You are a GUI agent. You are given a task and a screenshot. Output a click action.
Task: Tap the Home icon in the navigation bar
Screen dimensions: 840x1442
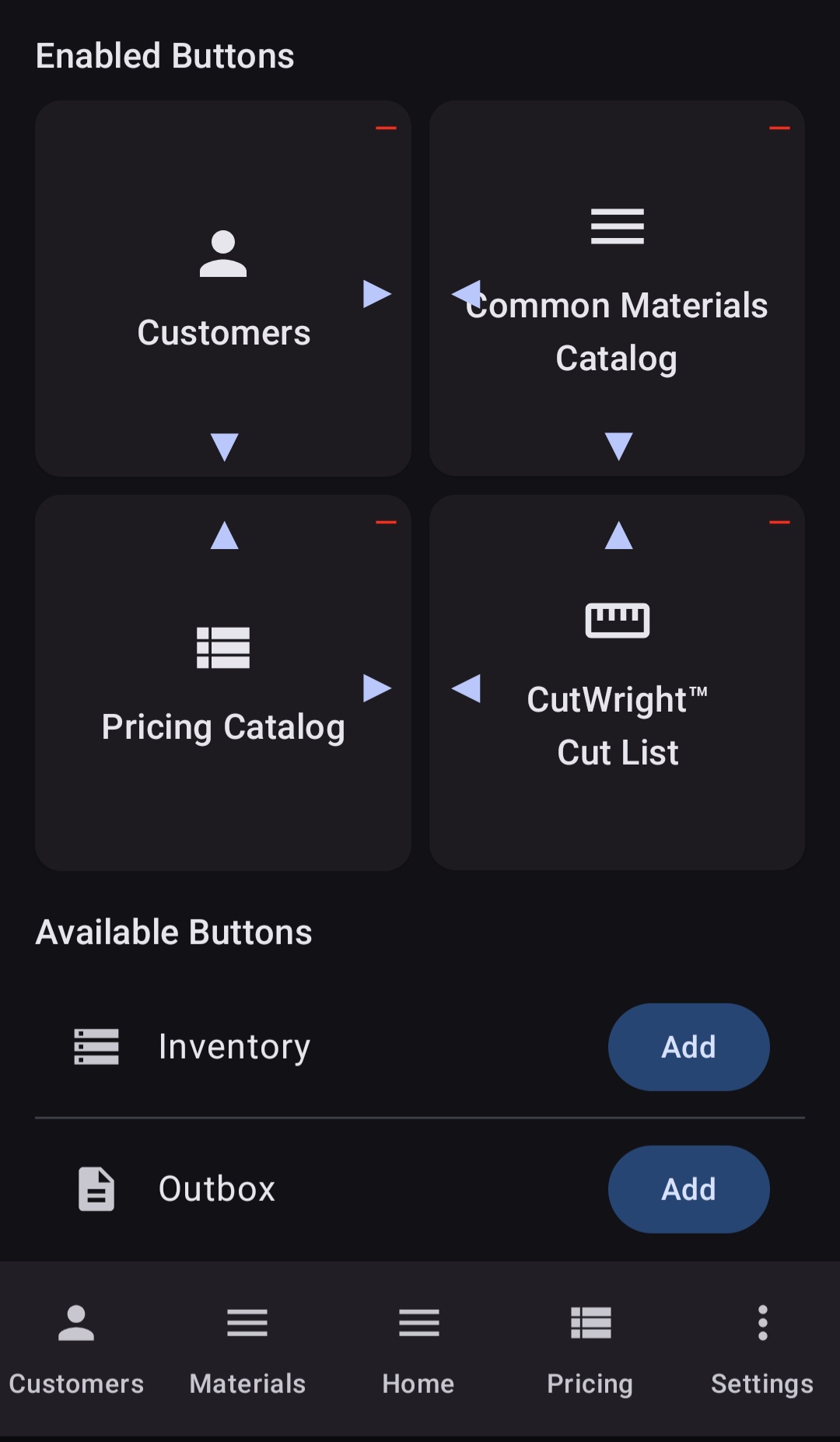(x=418, y=1322)
